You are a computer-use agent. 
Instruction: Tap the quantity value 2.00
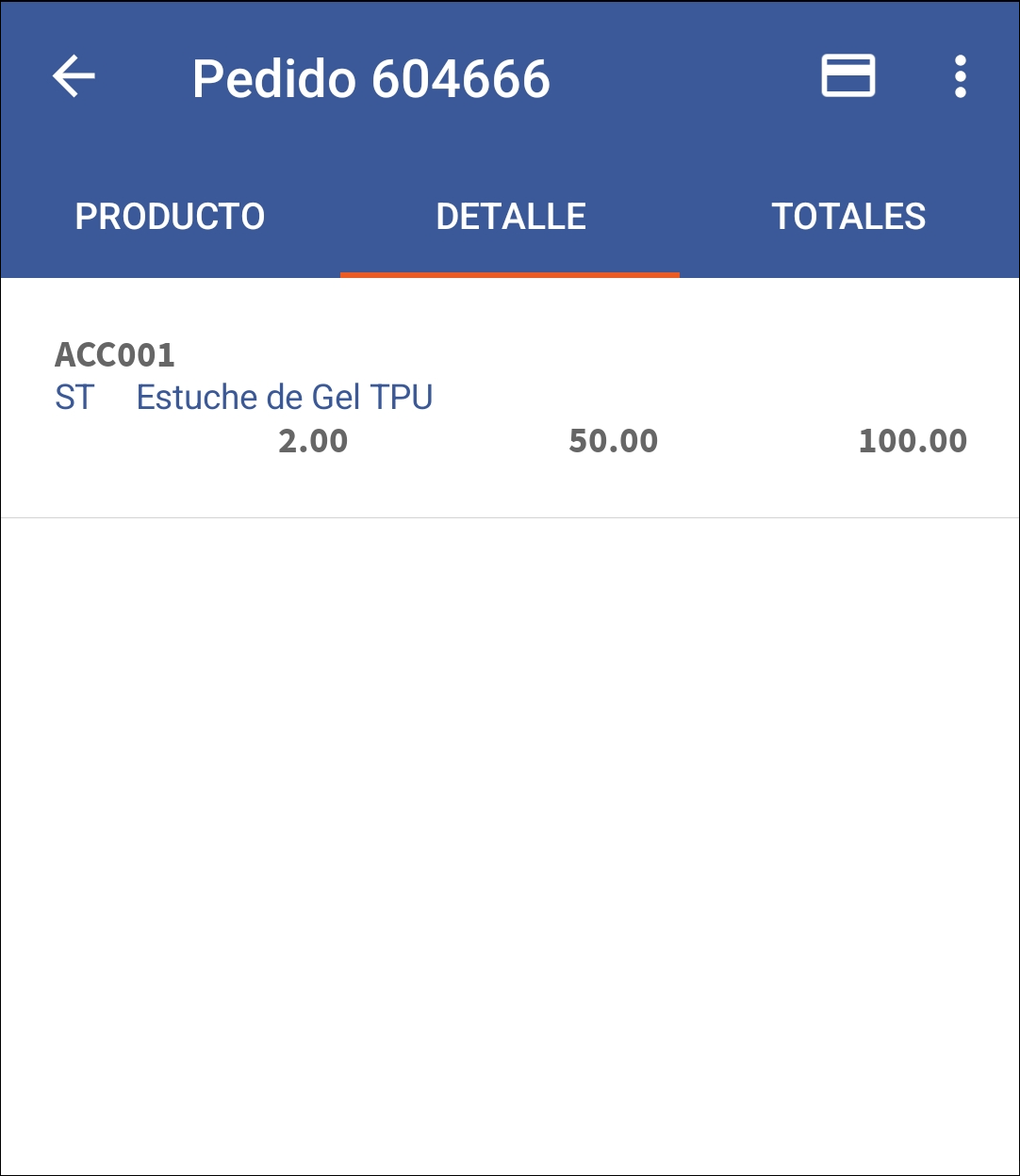pos(312,440)
